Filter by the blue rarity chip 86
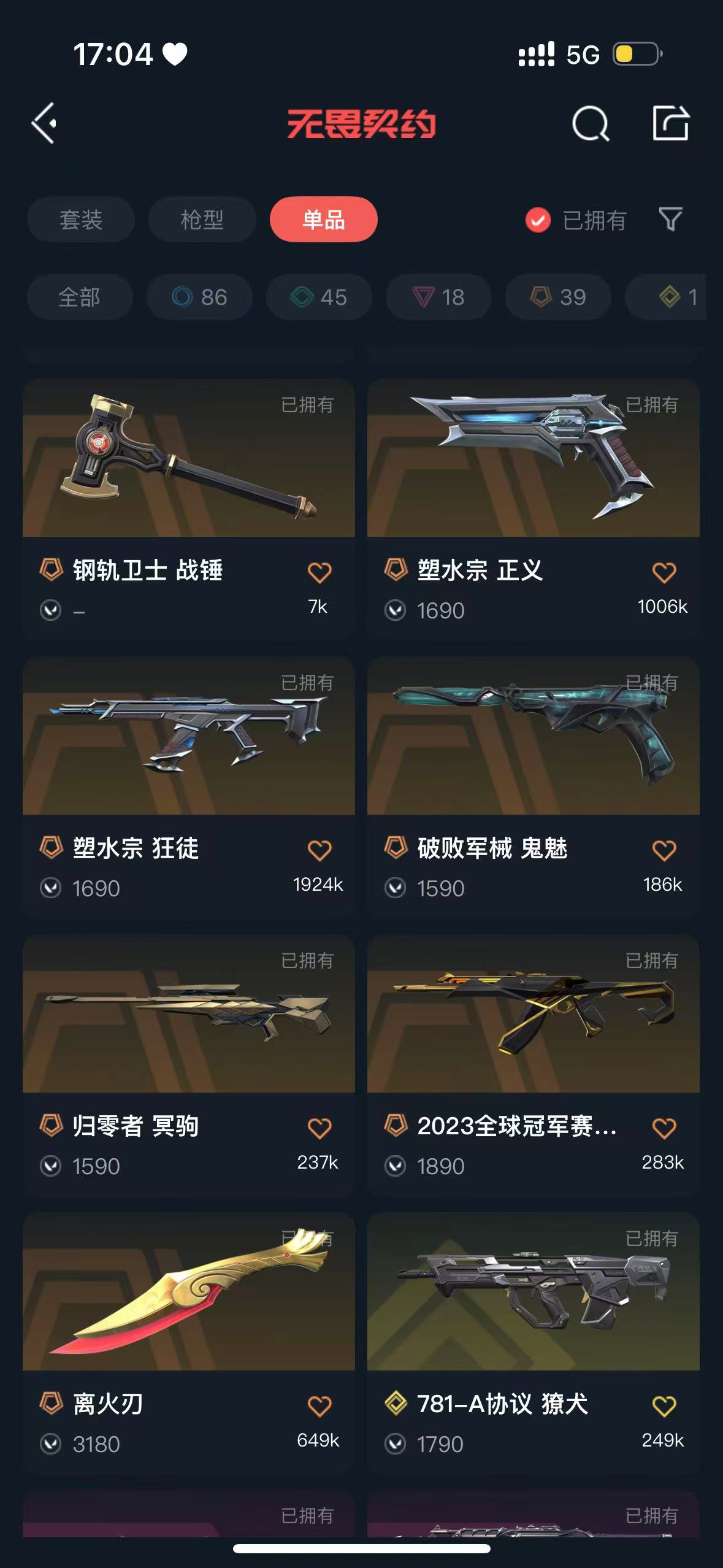This screenshot has height=1568, width=723. pyautogui.click(x=199, y=298)
